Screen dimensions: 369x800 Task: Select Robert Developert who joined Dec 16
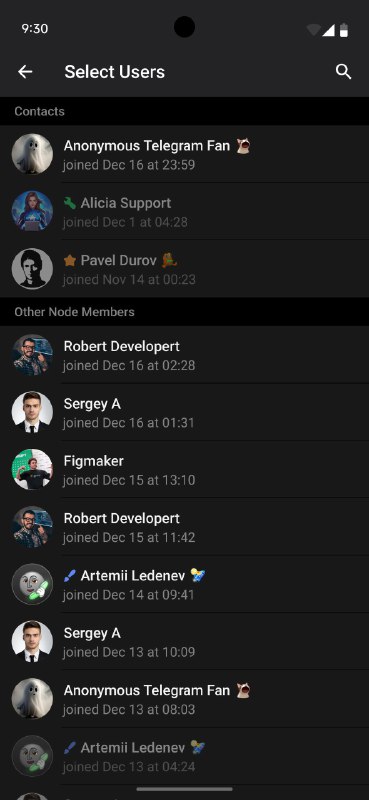click(185, 355)
